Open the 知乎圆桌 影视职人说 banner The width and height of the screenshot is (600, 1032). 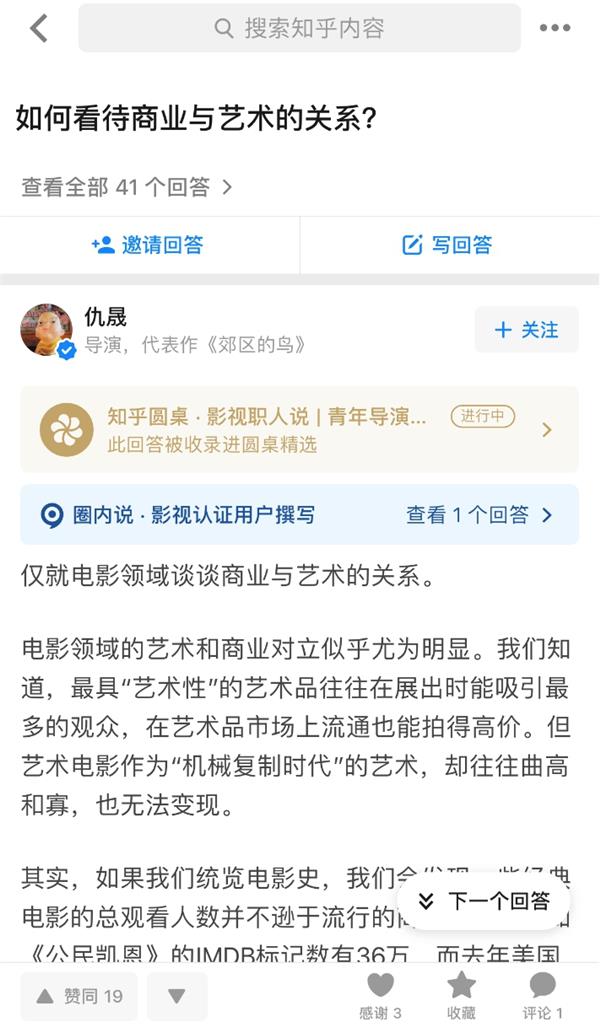(299, 430)
